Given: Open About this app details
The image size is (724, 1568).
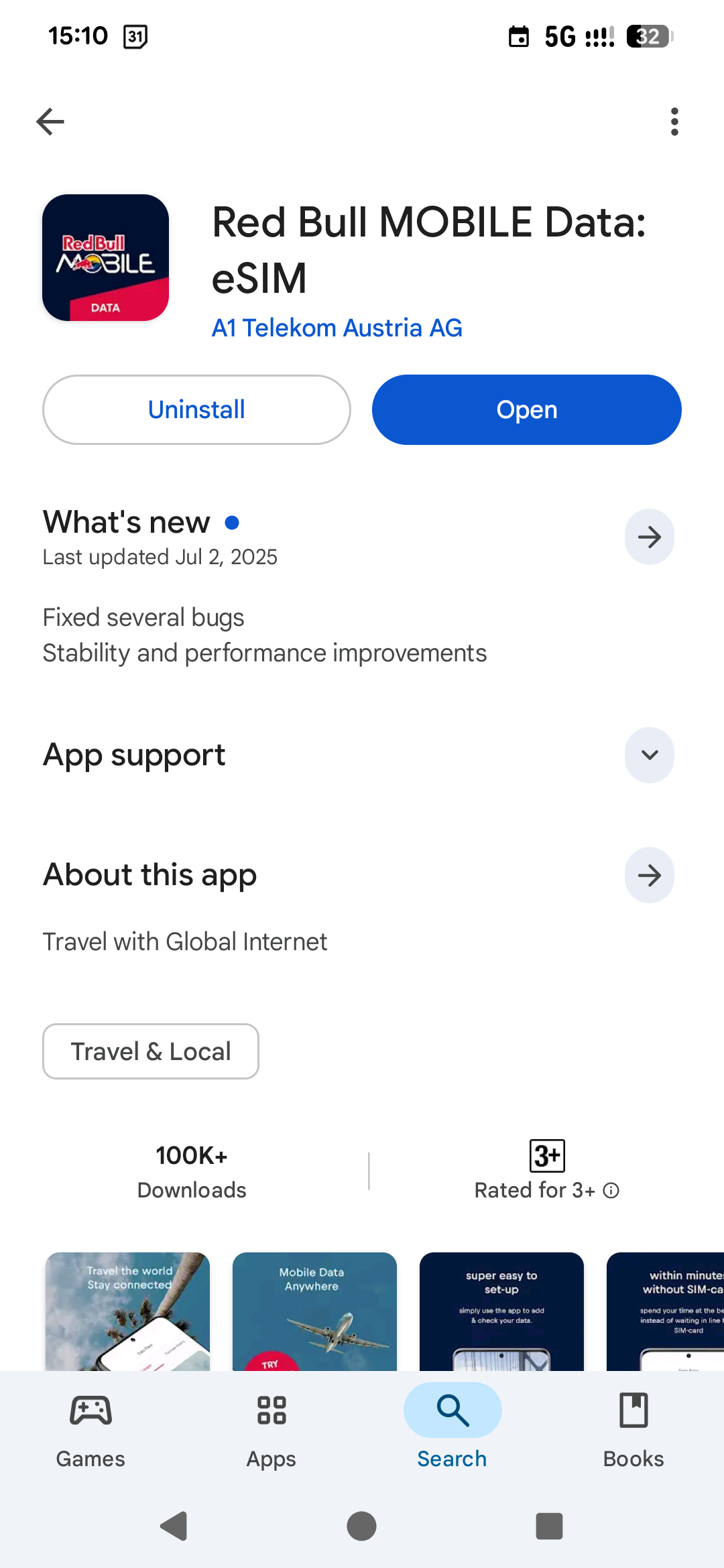Looking at the screenshot, I should 649,875.
